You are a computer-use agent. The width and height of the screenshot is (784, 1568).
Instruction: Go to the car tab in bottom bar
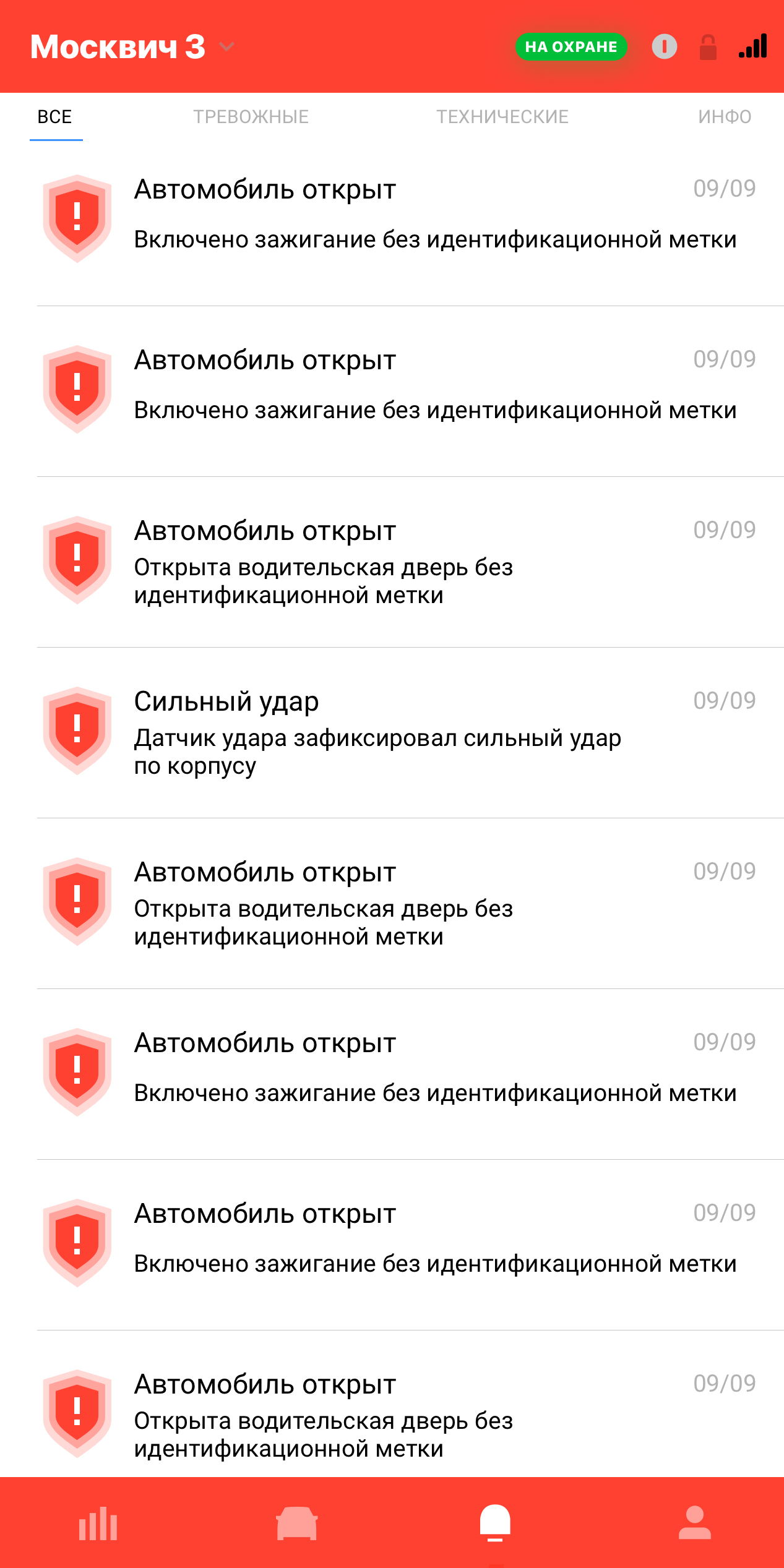click(296, 1523)
